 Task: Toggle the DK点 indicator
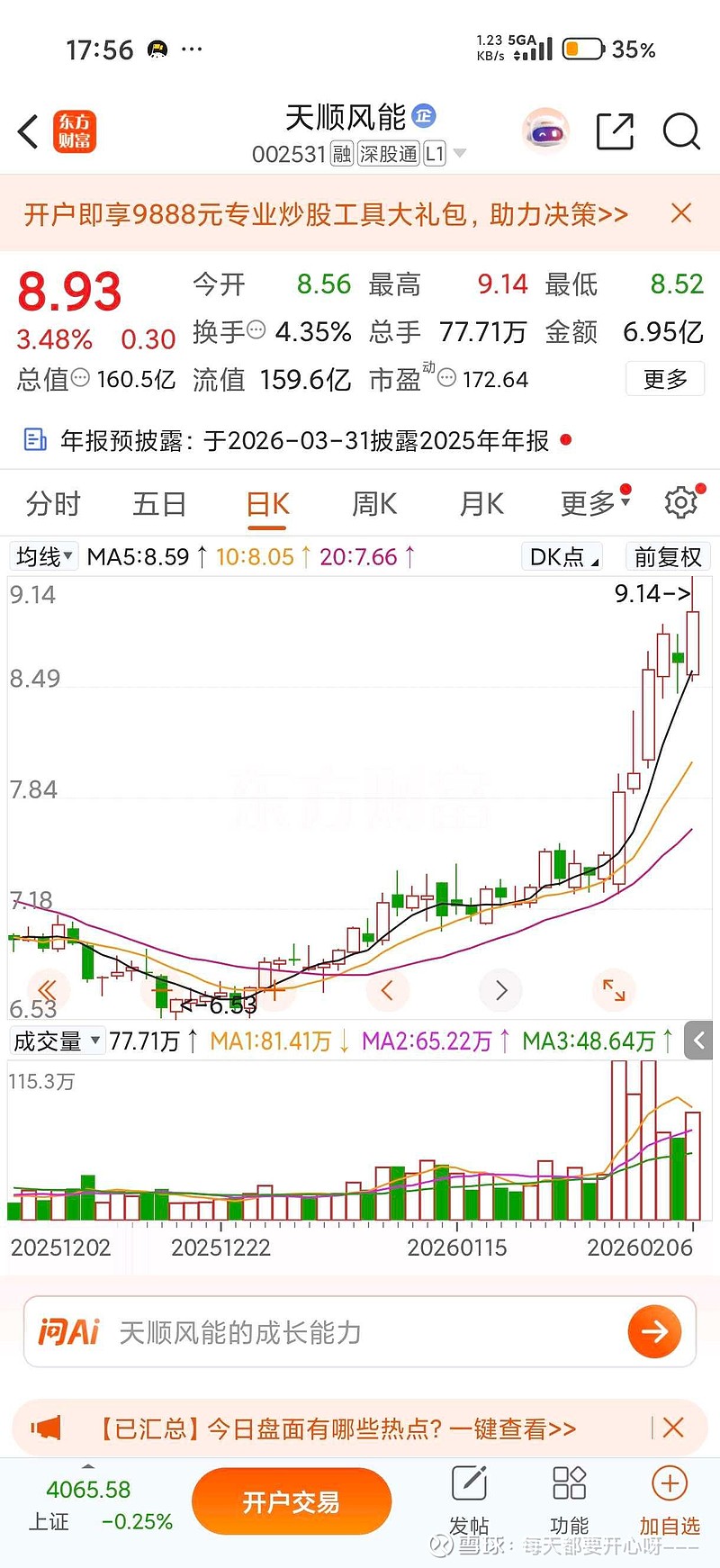tap(561, 556)
